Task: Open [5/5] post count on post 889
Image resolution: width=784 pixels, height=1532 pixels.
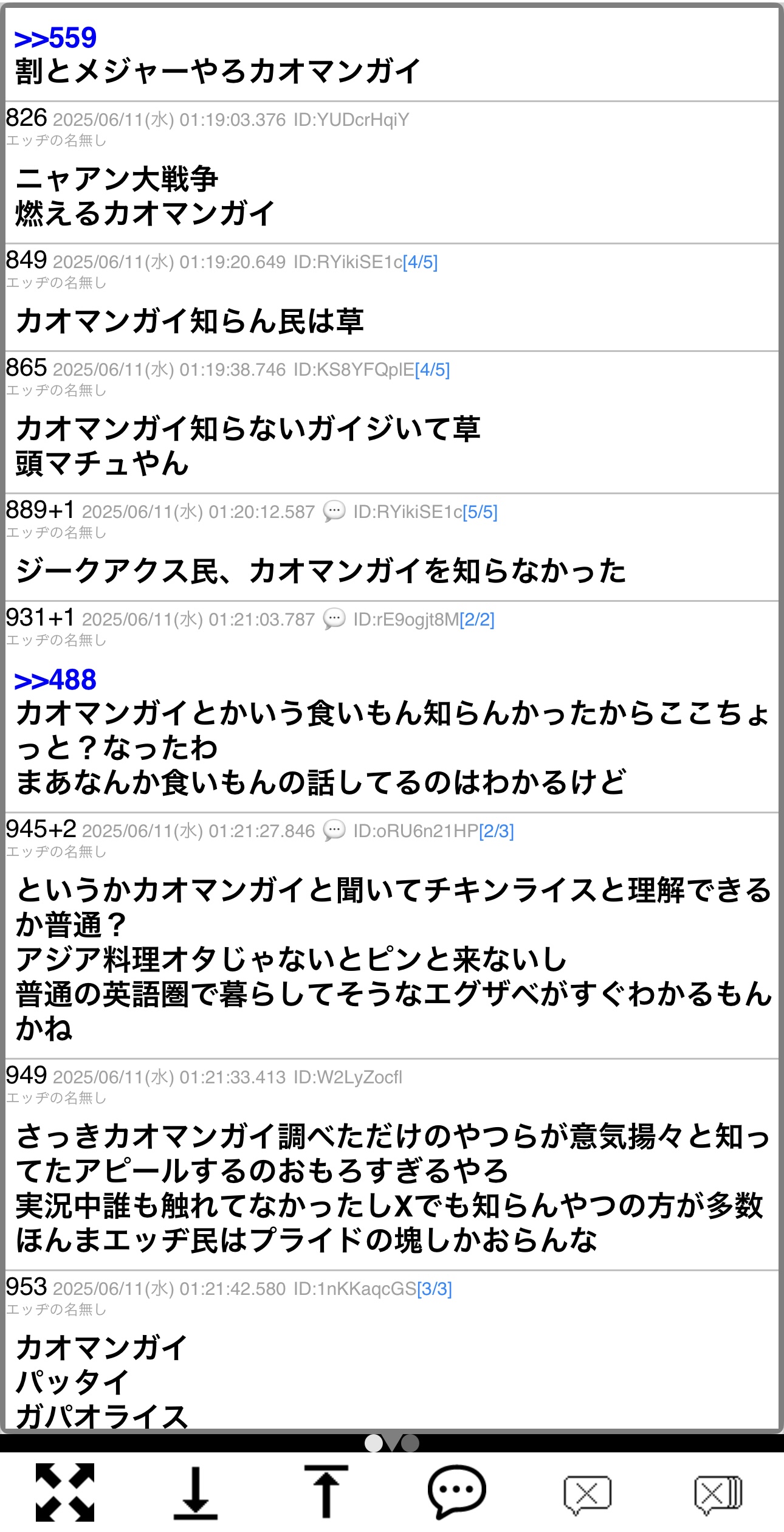Action: [x=480, y=512]
